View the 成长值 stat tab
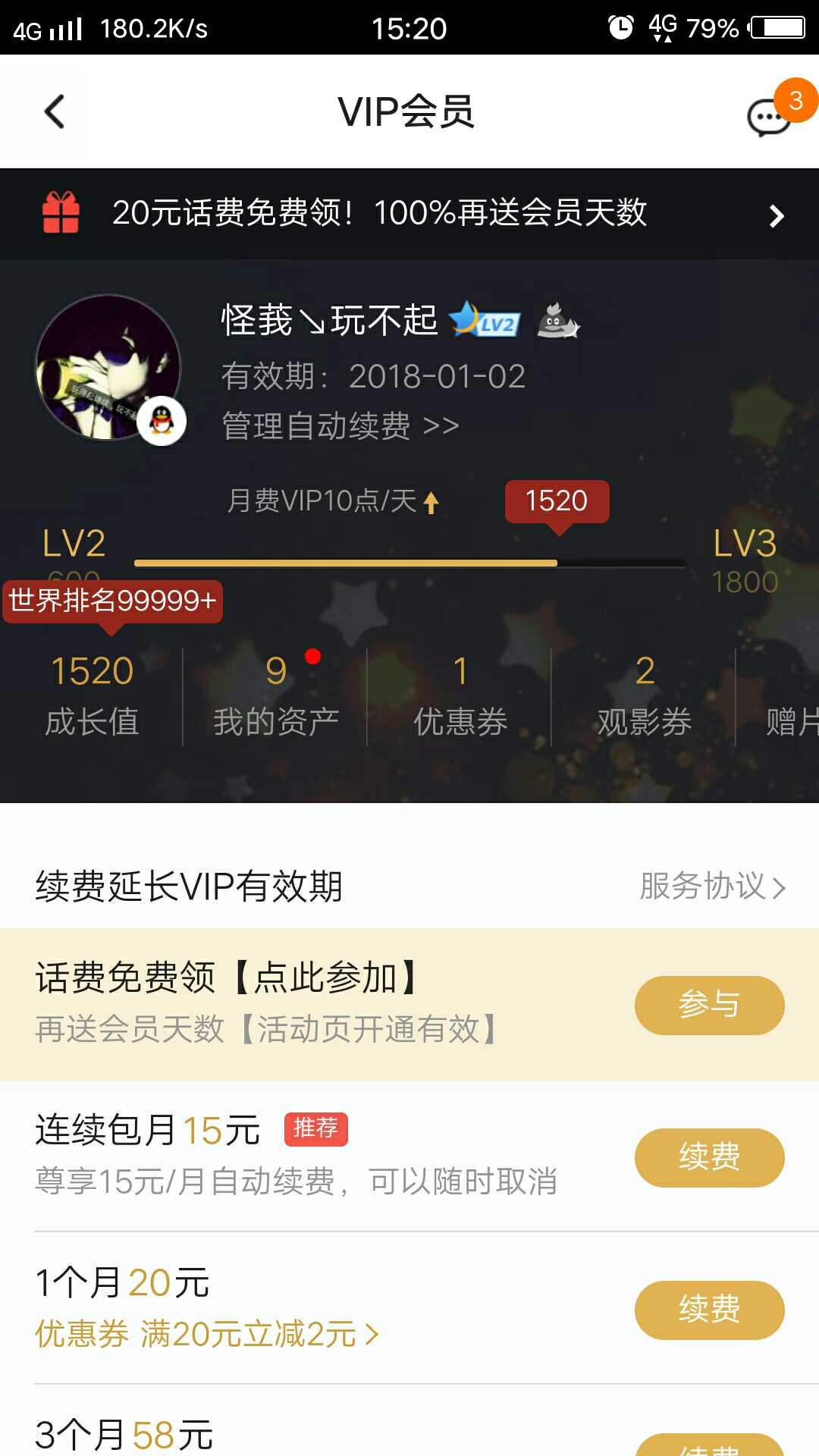The image size is (819, 1456). (x=93, y=694)
